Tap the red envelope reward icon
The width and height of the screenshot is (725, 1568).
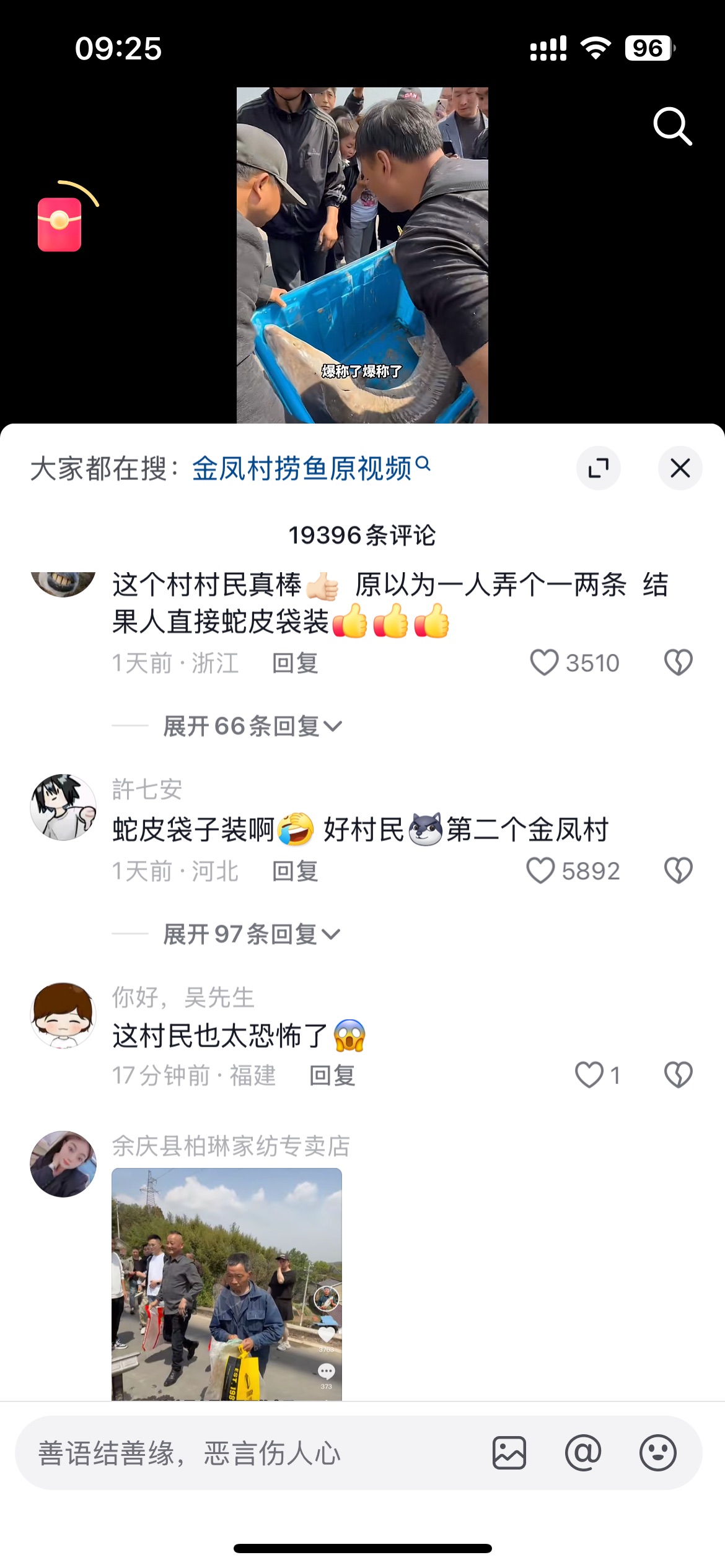pos(60,224)
